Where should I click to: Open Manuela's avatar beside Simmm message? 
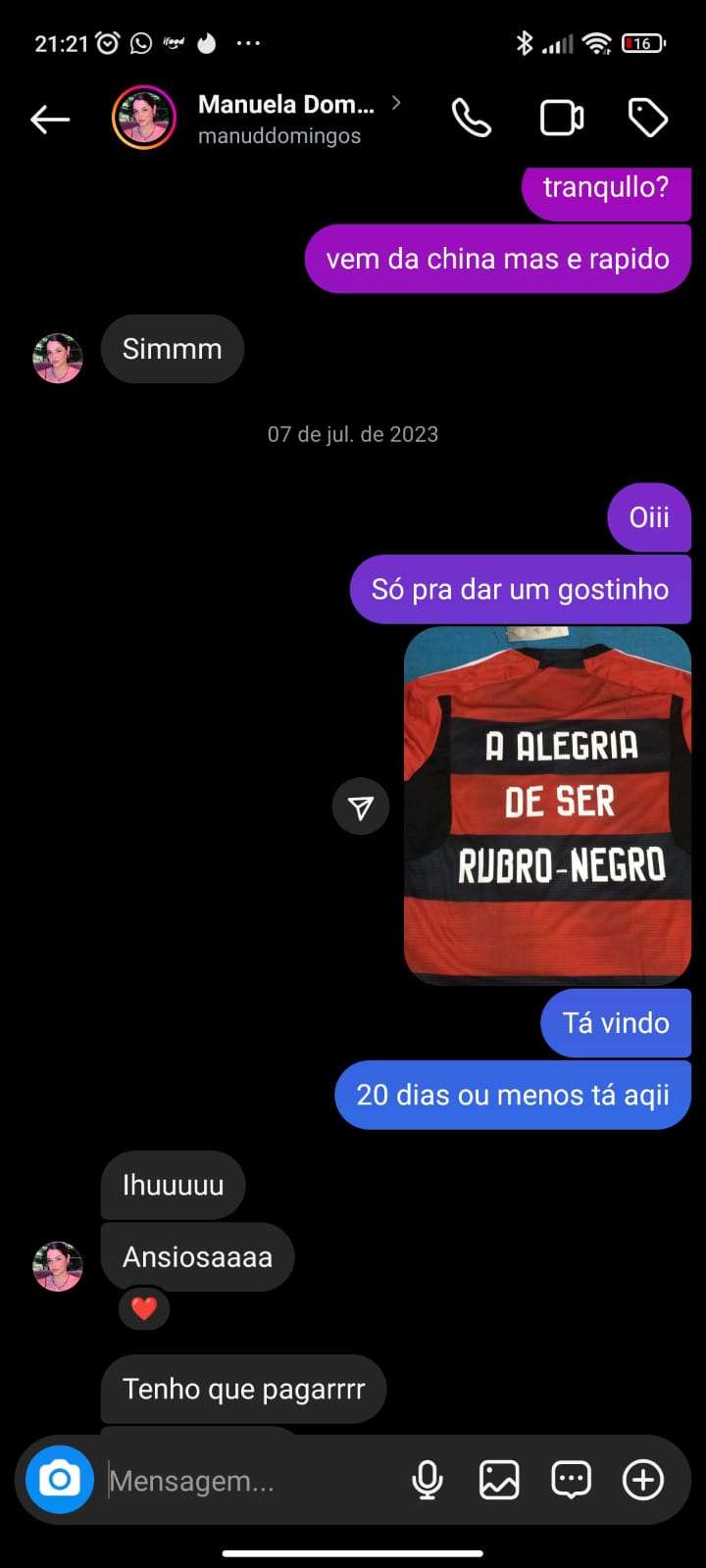point(58,358)
